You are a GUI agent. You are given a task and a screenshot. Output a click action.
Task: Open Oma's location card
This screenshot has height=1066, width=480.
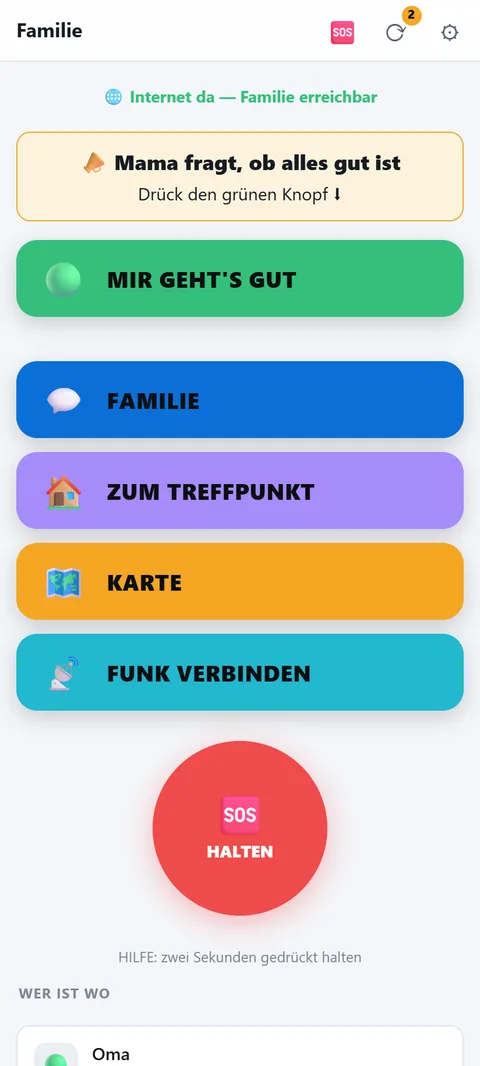[240, 1046]
